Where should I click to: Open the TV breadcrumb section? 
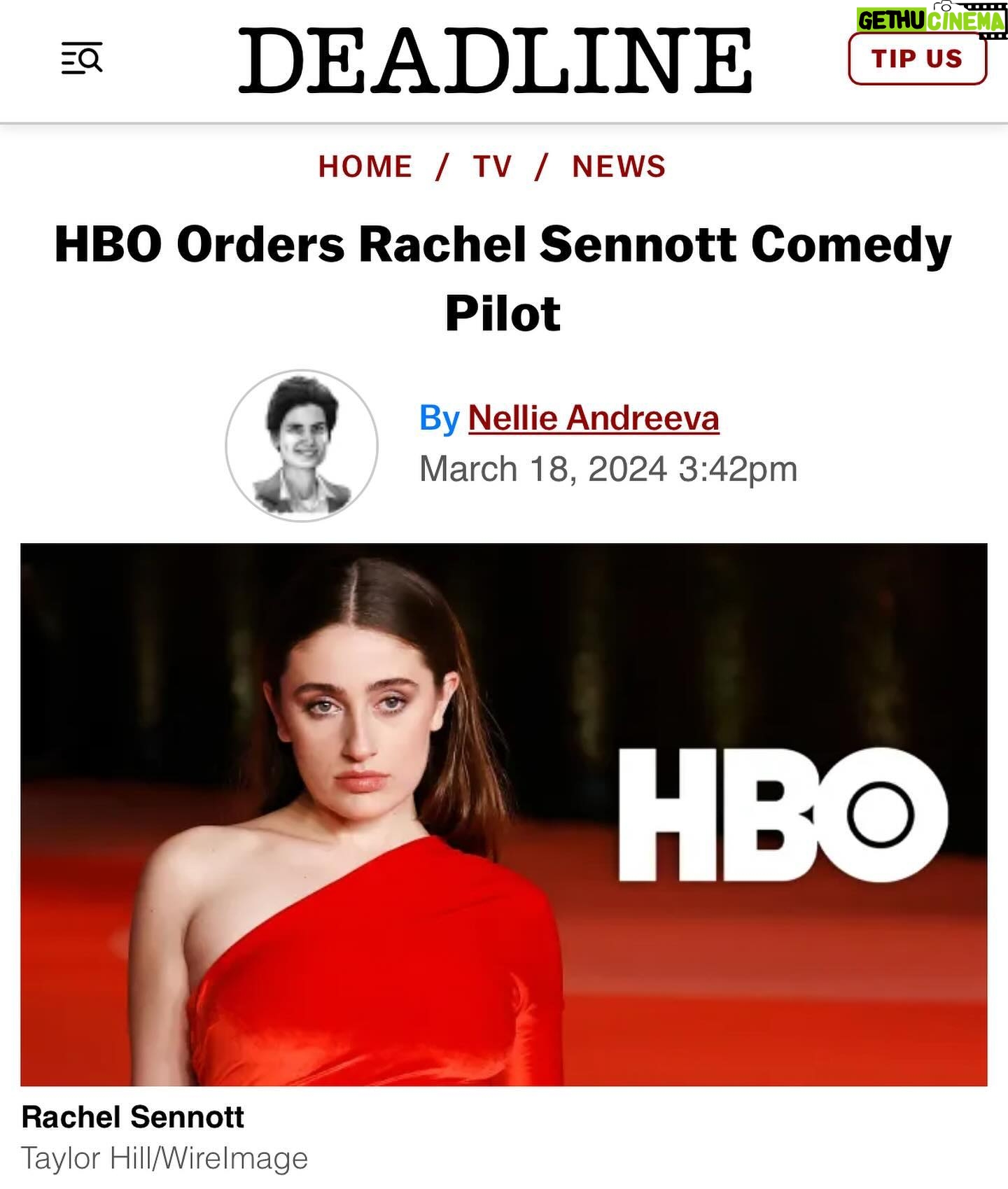coord(493,167)
